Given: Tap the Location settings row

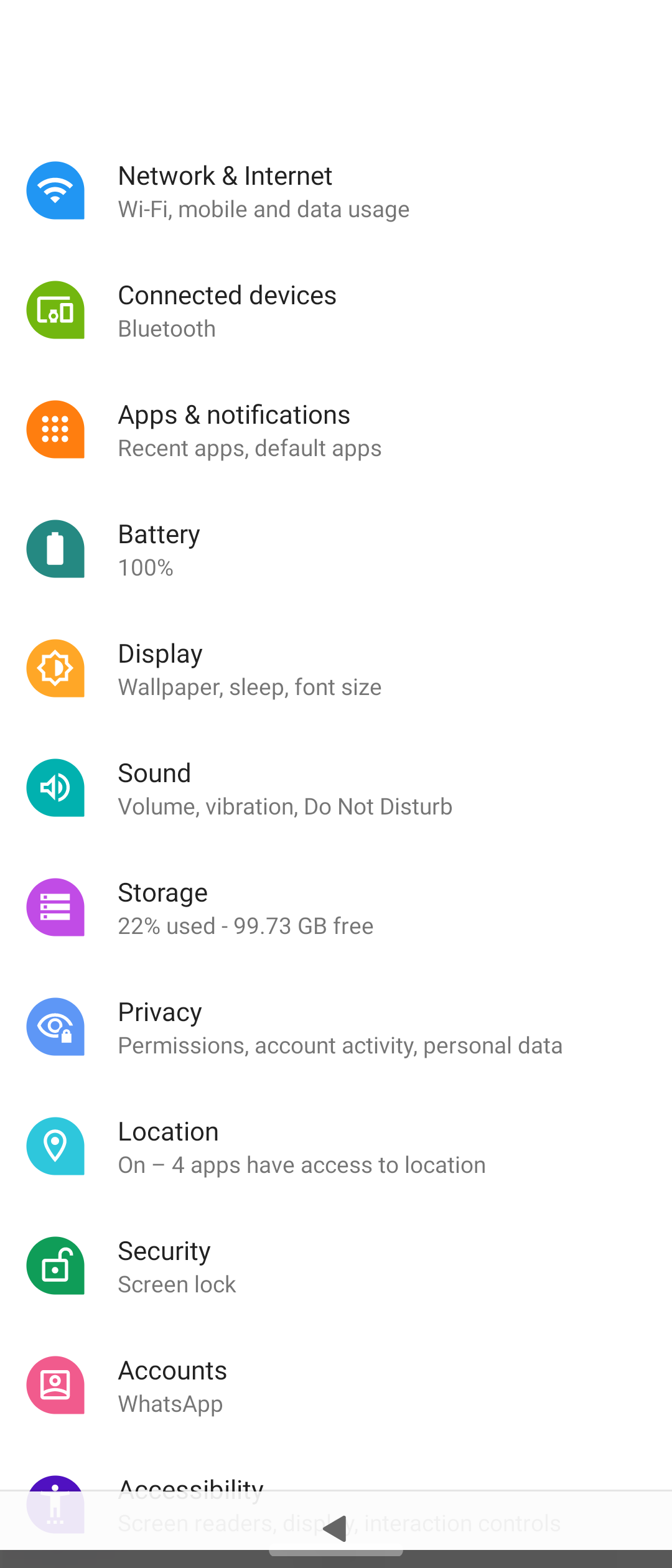Looking at the screenshot, I should [x=336, y=1147].
